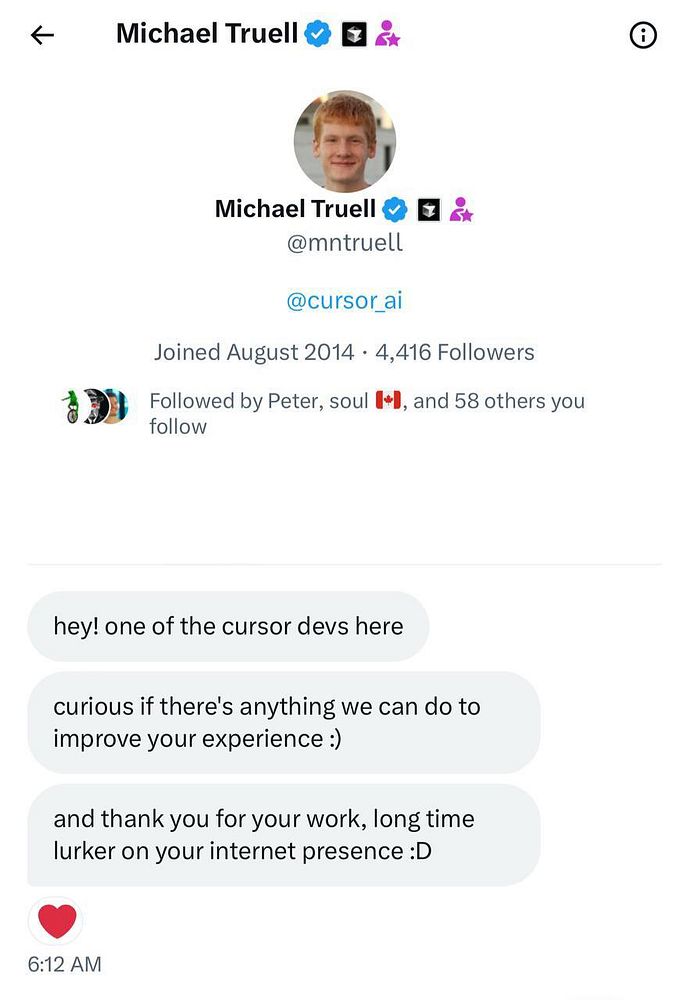Open the @cursor_ai profile link
Viewport: 690px width, 1000px height.
point(345,301)
